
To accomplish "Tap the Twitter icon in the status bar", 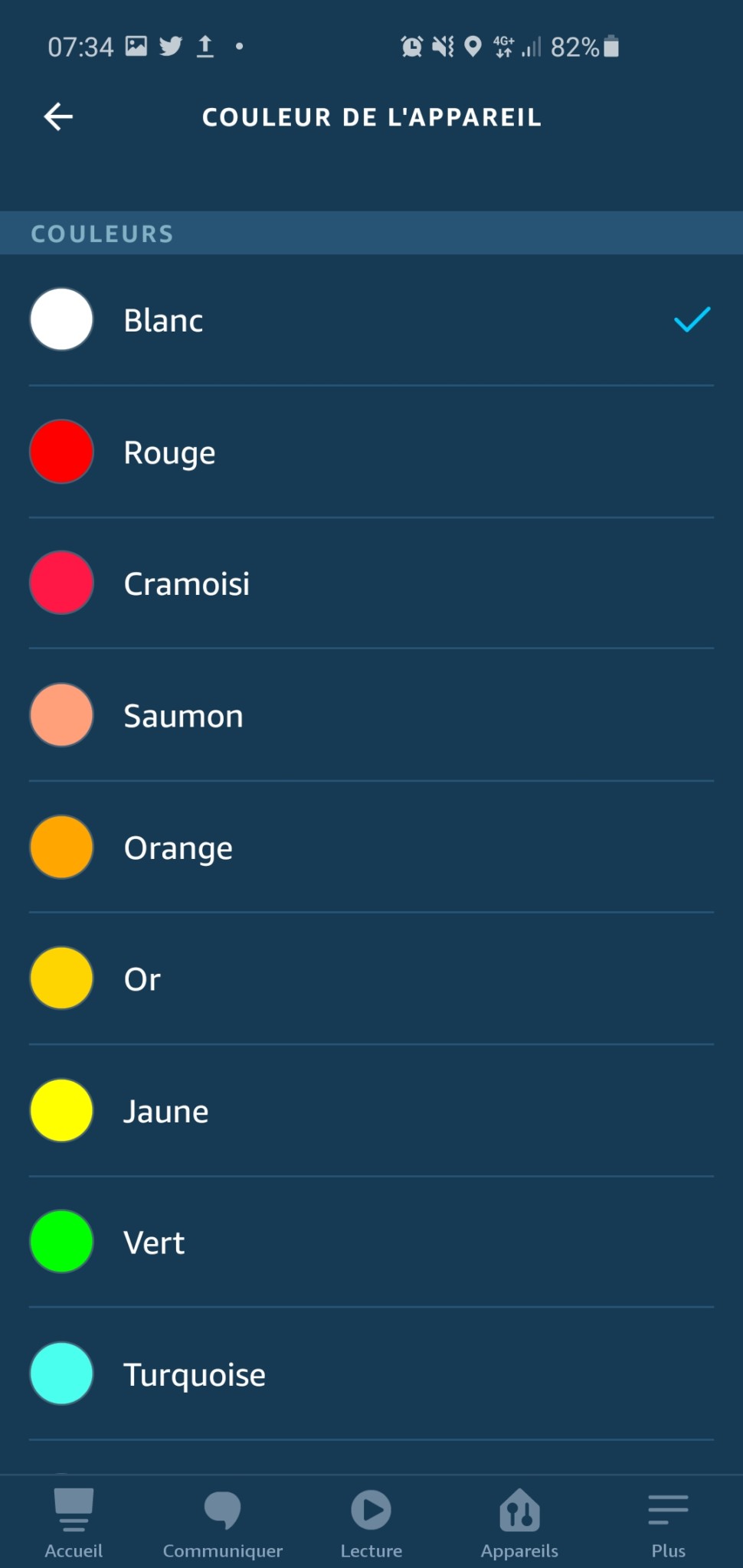I will coord(170,46).
